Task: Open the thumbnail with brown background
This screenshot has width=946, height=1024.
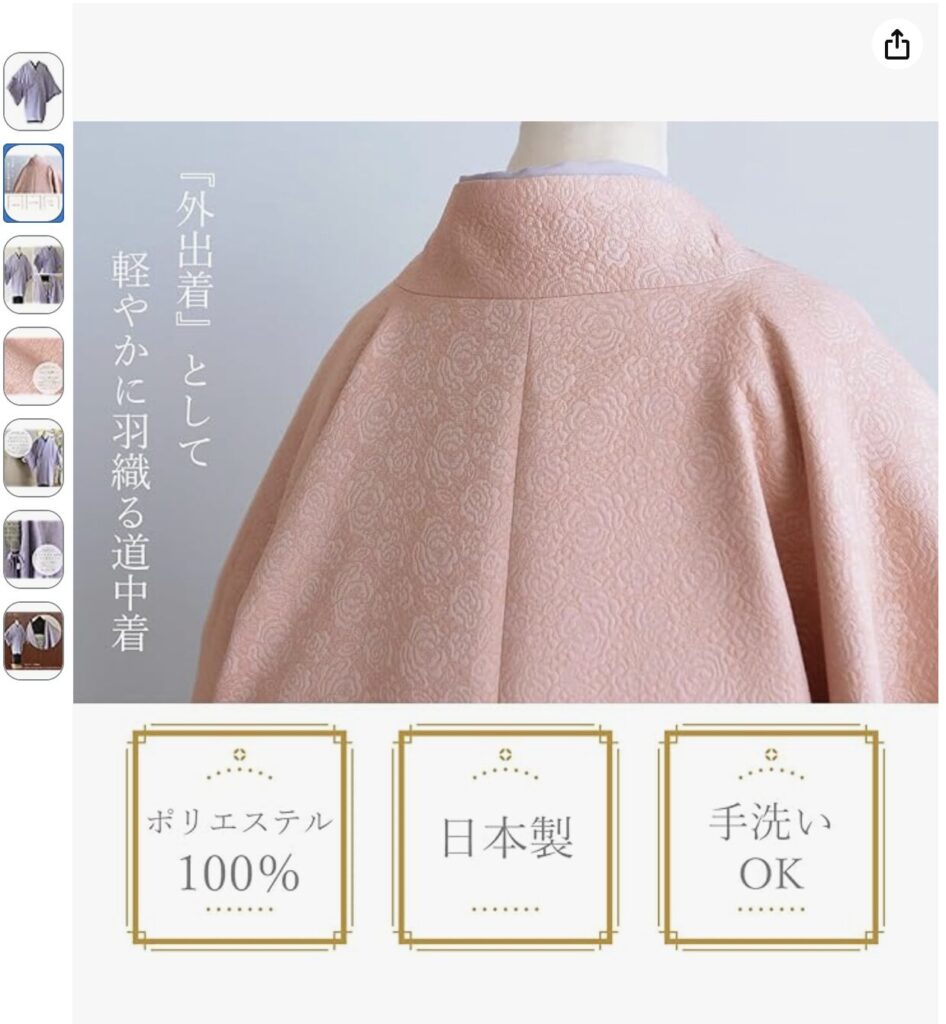Action: click(x=34, y=640)
